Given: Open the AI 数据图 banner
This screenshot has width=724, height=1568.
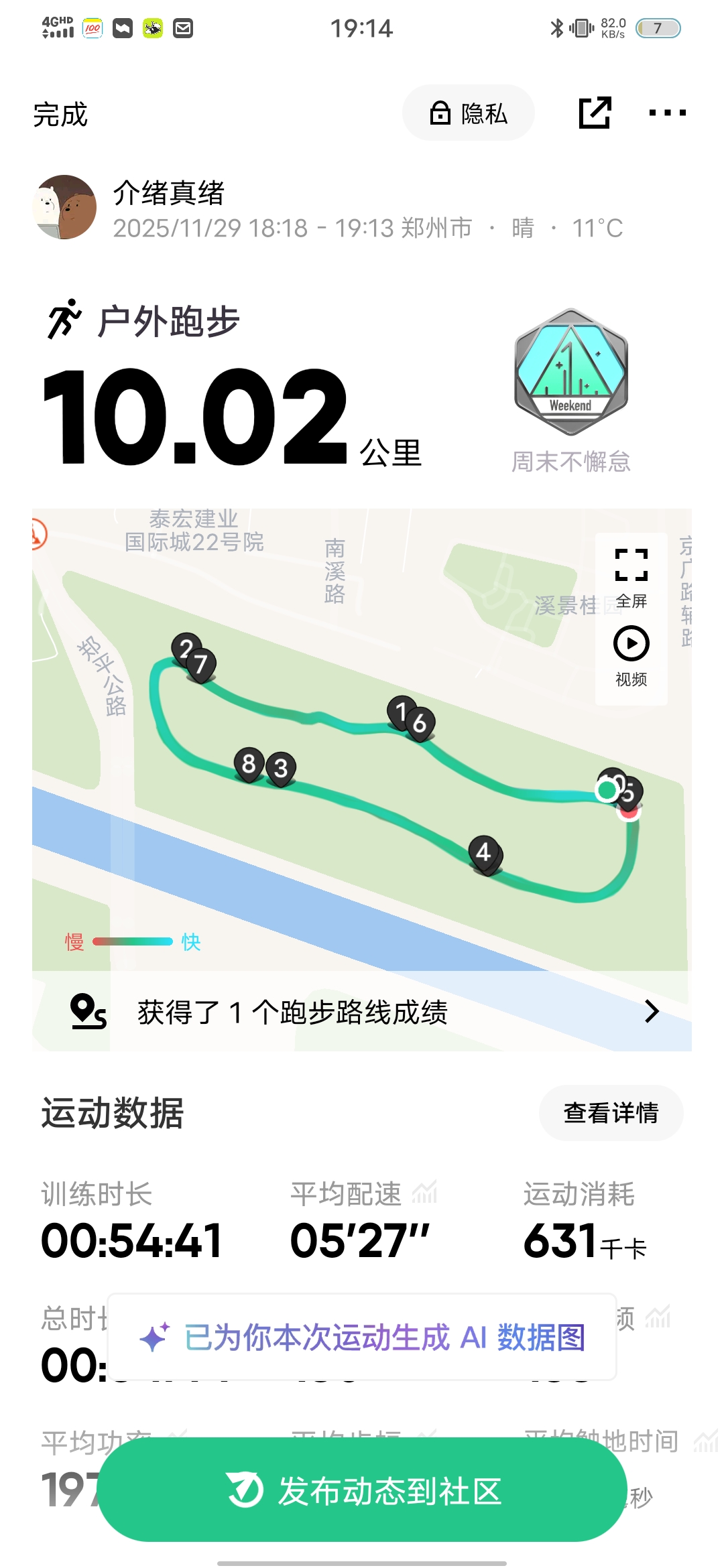Looking at the screenshot, I should click(x=362, y=1337).
